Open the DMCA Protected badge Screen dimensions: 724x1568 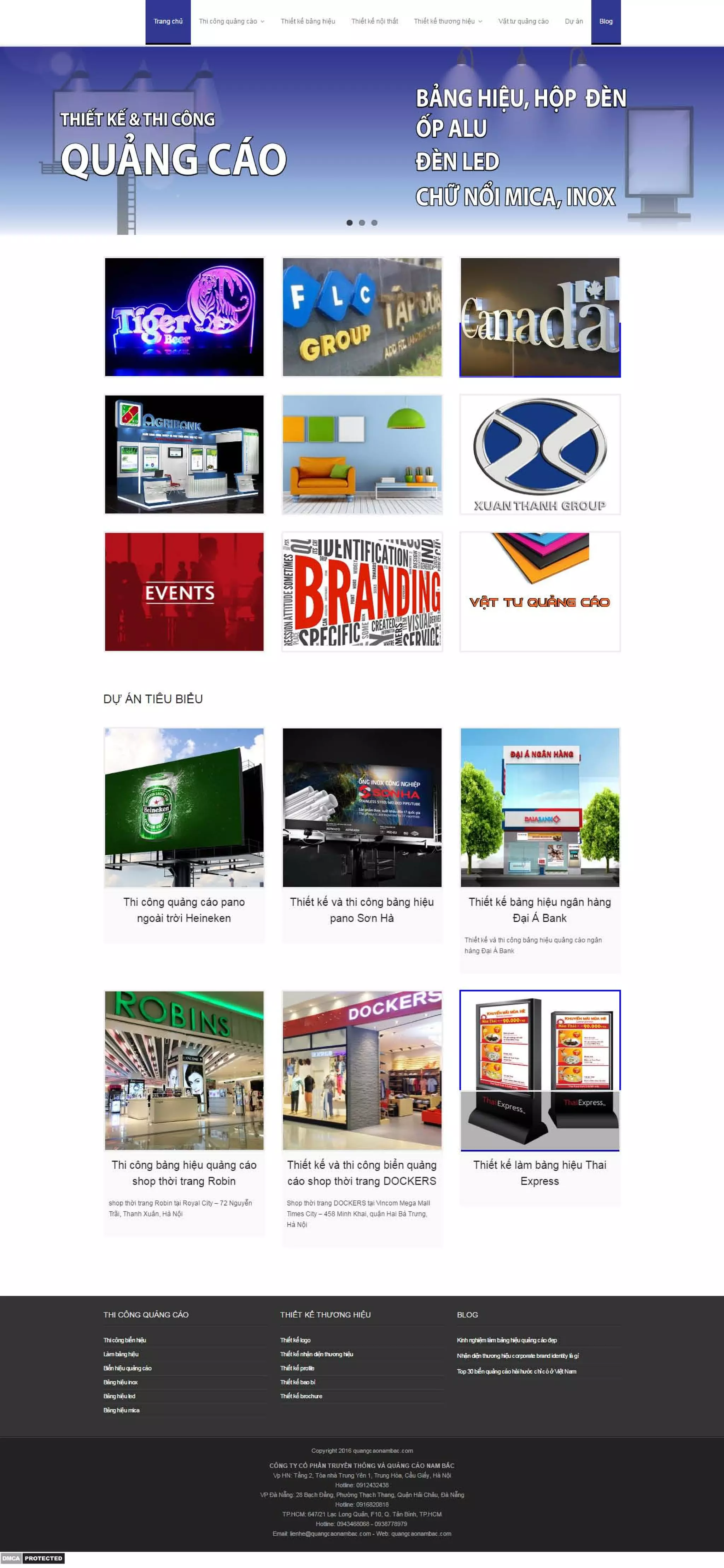(x=32, y=1558)
